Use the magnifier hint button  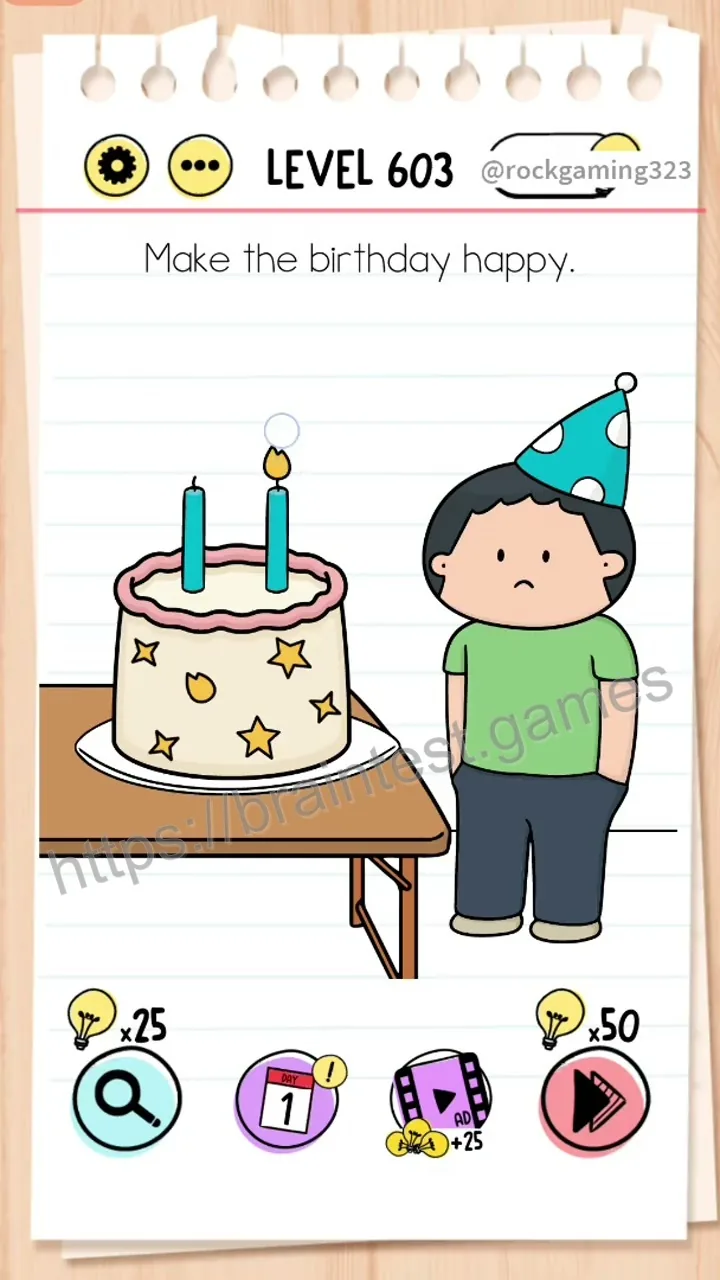coord(127,1099)
